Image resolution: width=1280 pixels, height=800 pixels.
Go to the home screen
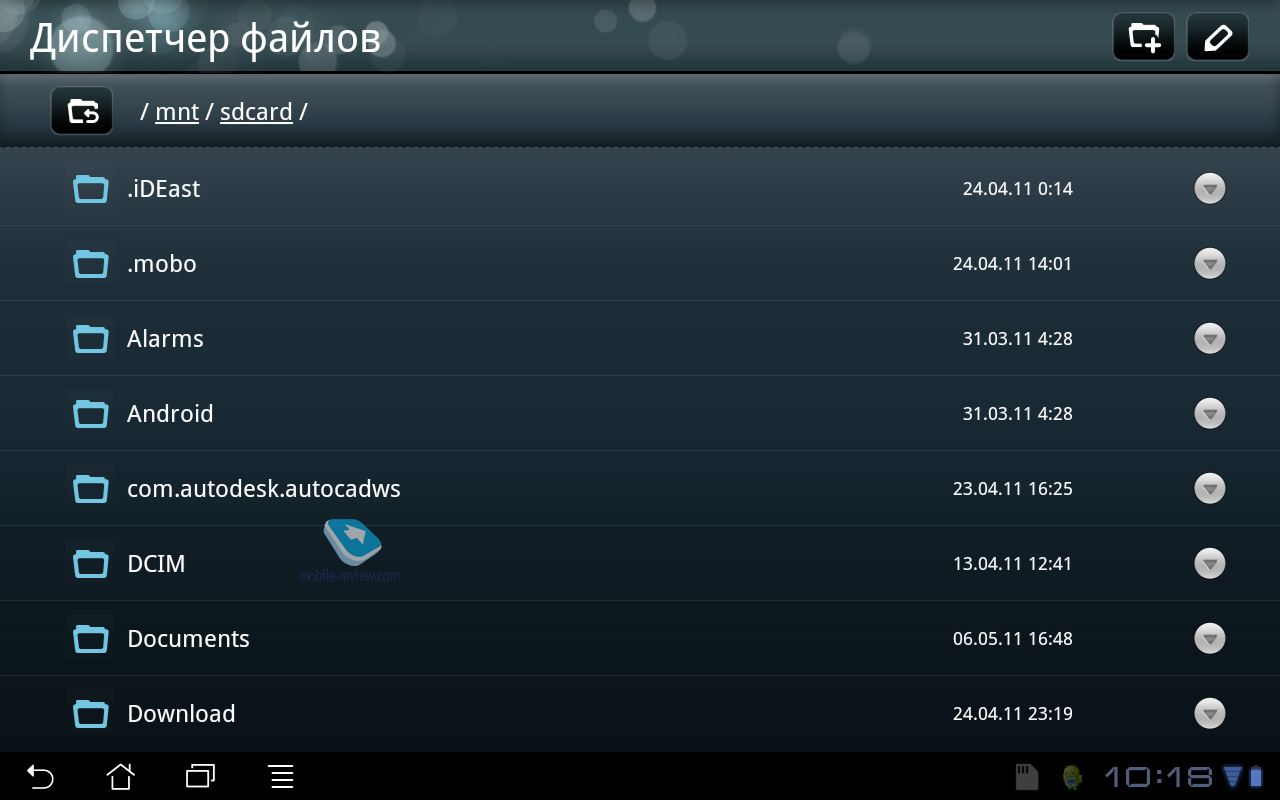[120, 776]
